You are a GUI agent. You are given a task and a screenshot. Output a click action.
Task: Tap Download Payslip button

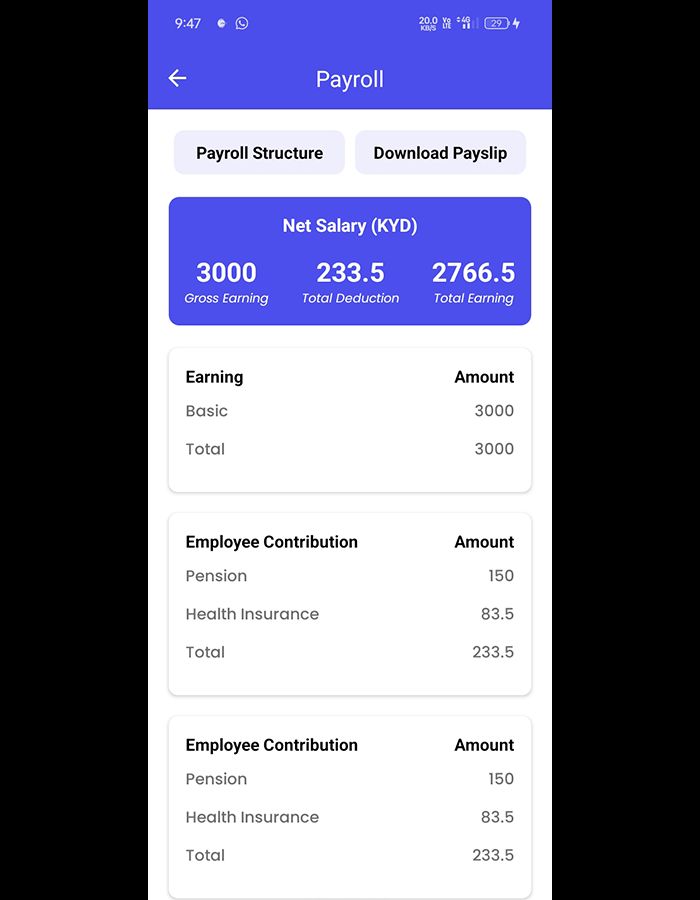point(440,153)
